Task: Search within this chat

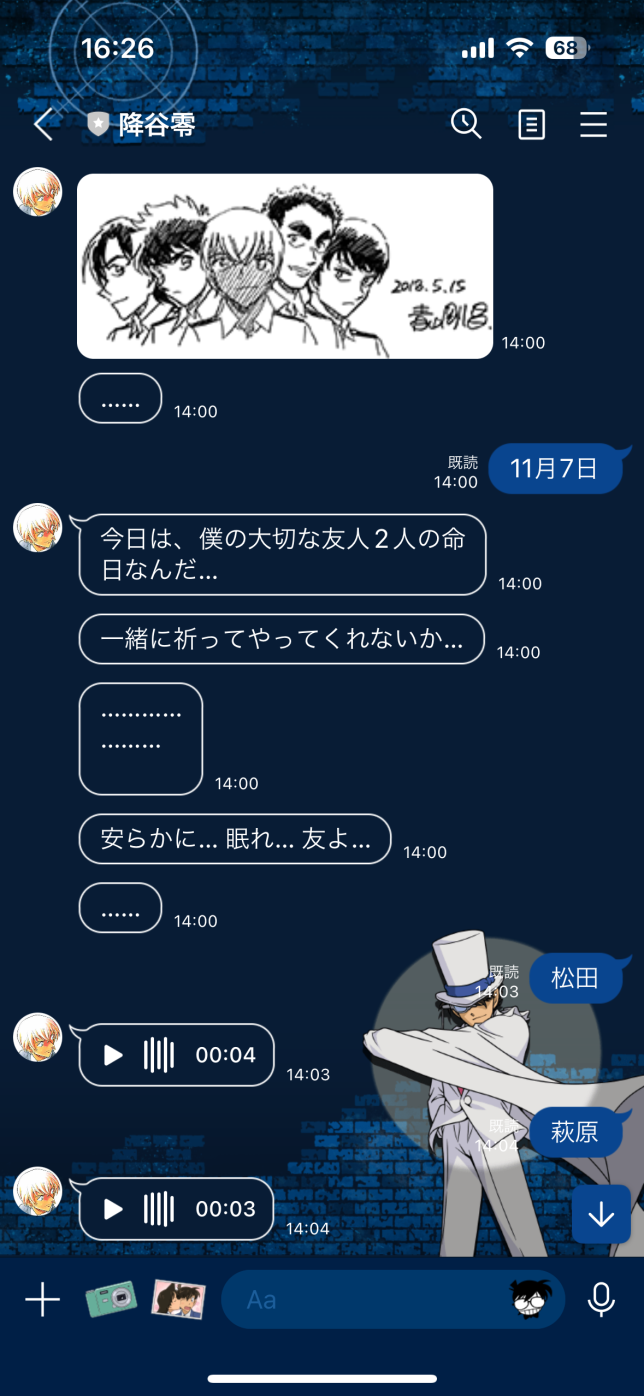Action: 466,124
